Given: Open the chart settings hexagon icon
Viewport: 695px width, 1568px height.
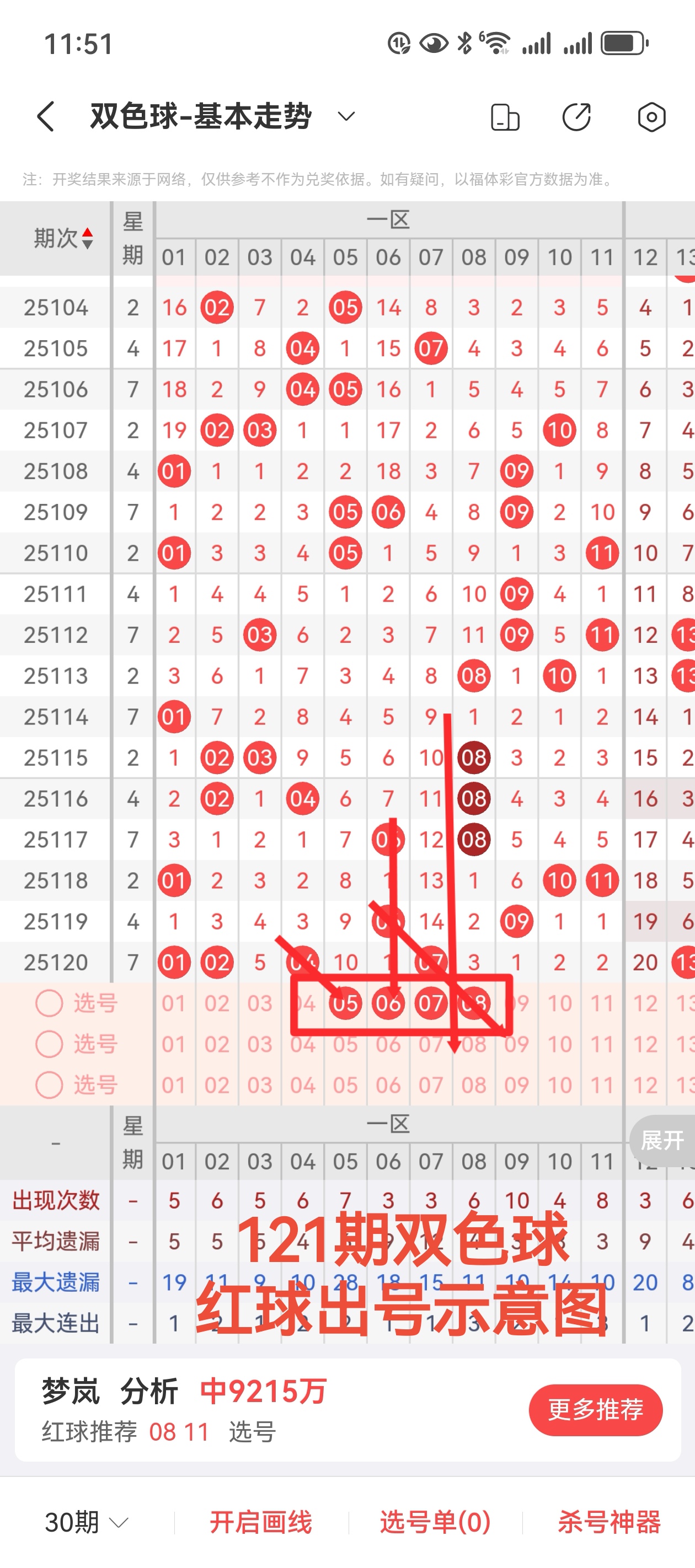Looking at the screenshot, I should 651,117.
